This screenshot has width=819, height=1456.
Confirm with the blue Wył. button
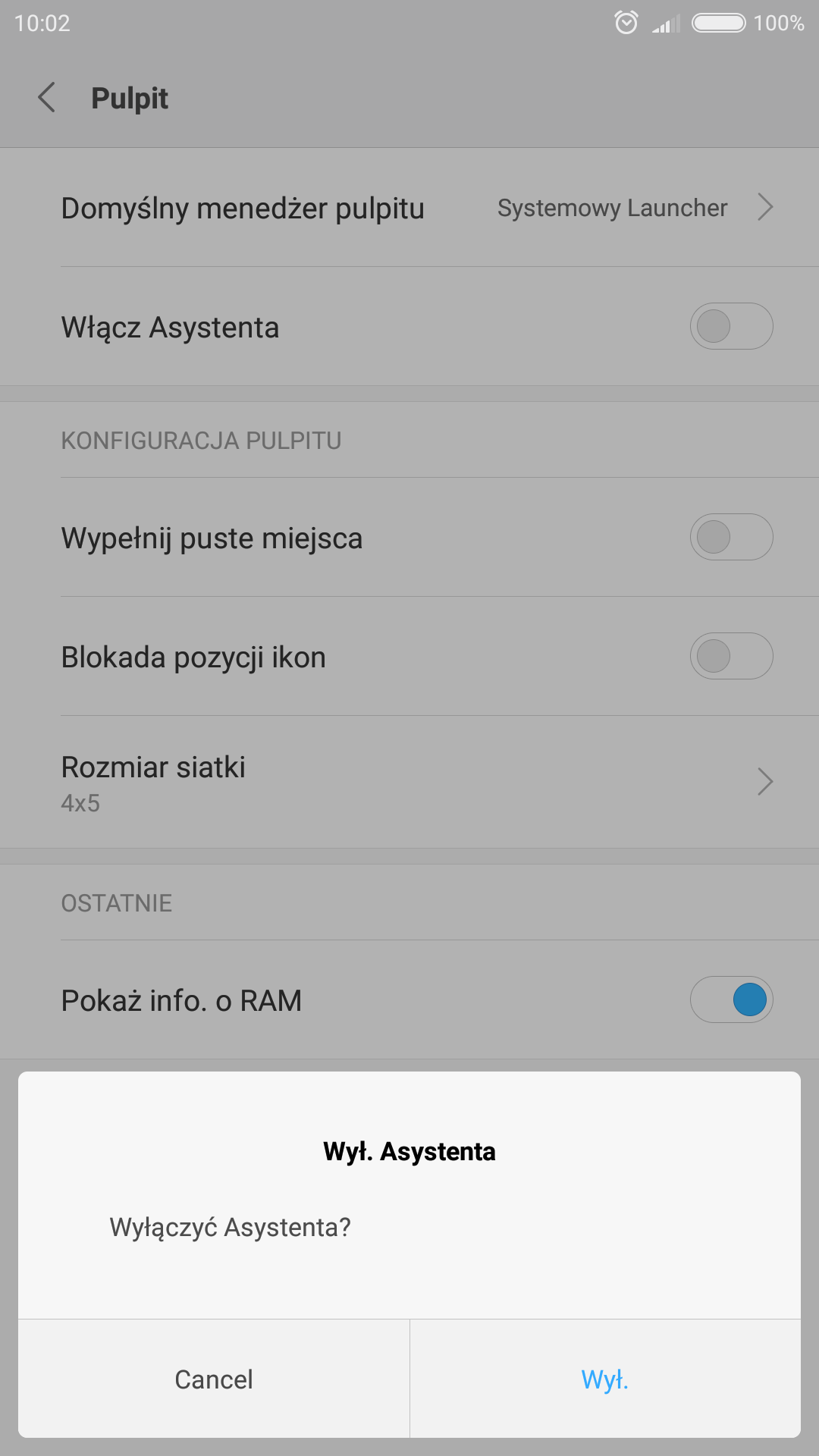[604, 1379]
